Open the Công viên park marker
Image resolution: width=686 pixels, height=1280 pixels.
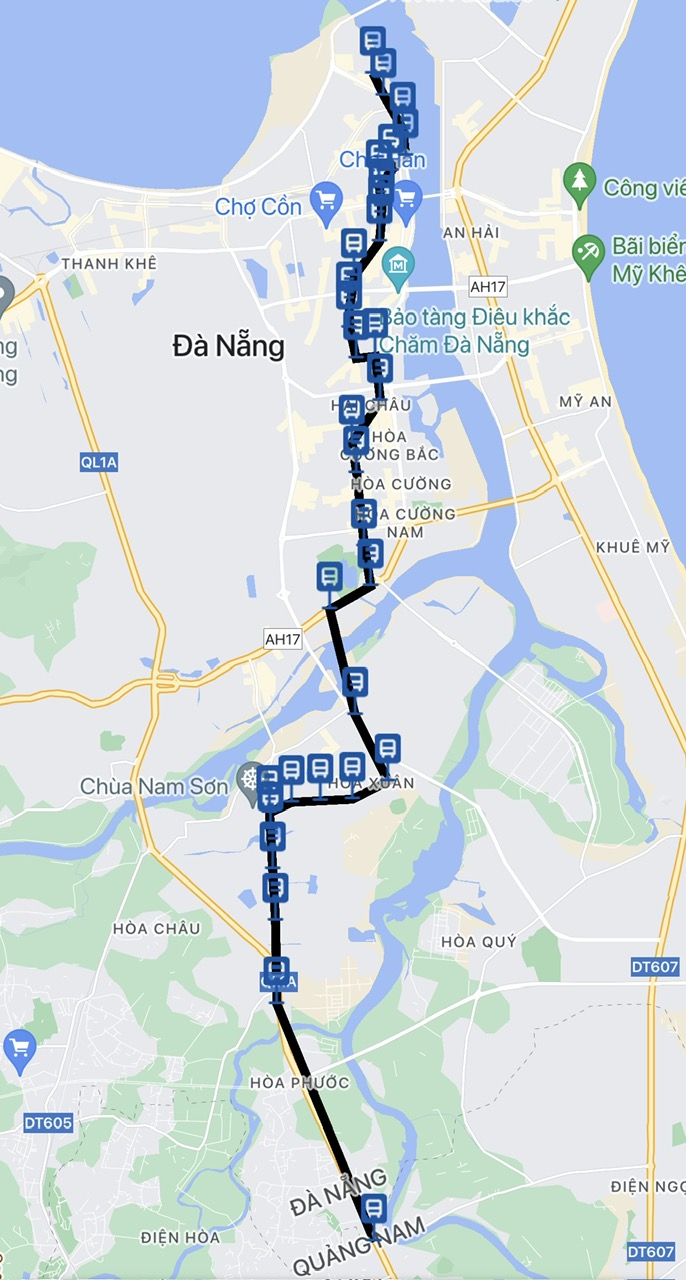(x=579, y=182)
